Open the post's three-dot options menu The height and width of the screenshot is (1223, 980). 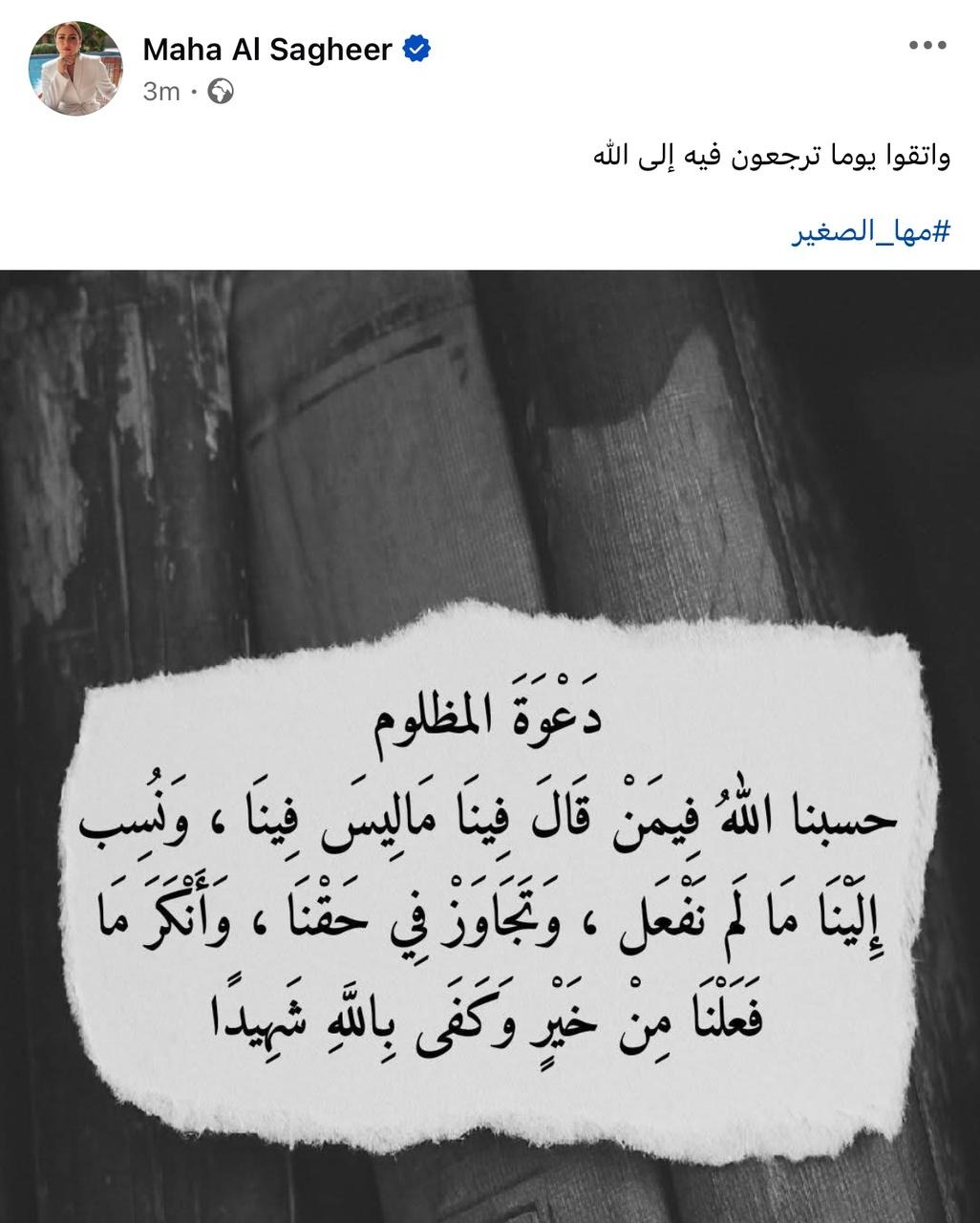927,47
